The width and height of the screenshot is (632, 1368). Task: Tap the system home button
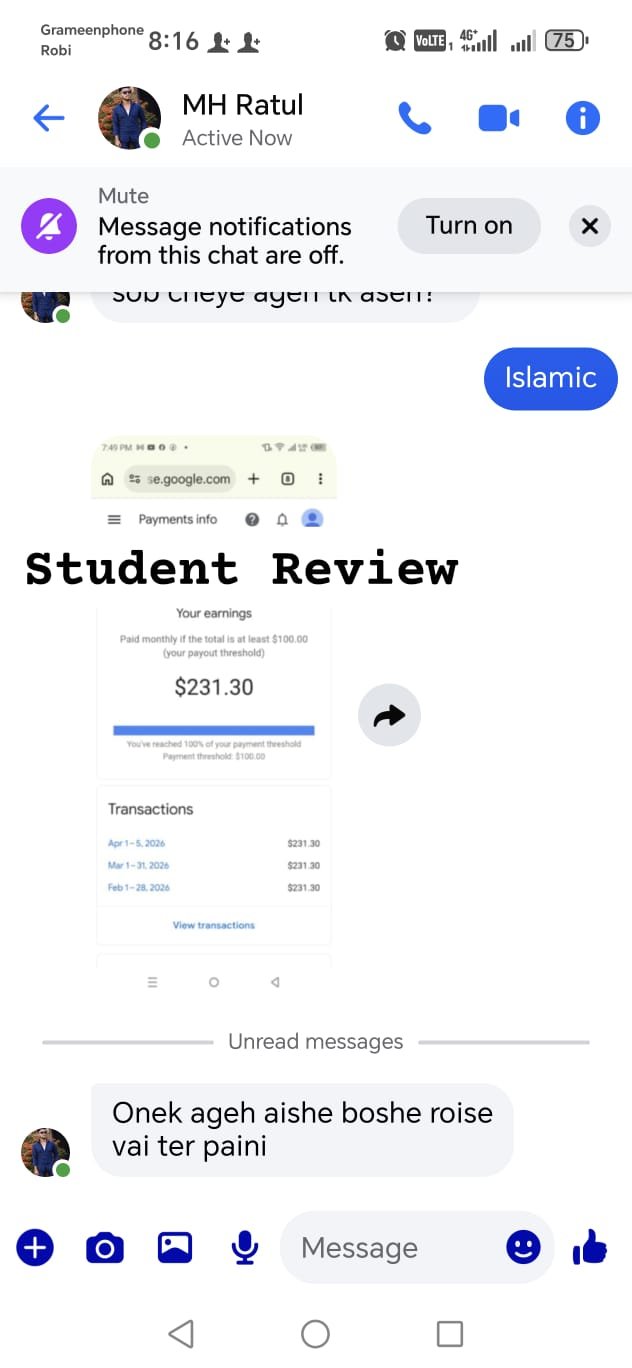pyautogui.click(x=315, y=1333)
